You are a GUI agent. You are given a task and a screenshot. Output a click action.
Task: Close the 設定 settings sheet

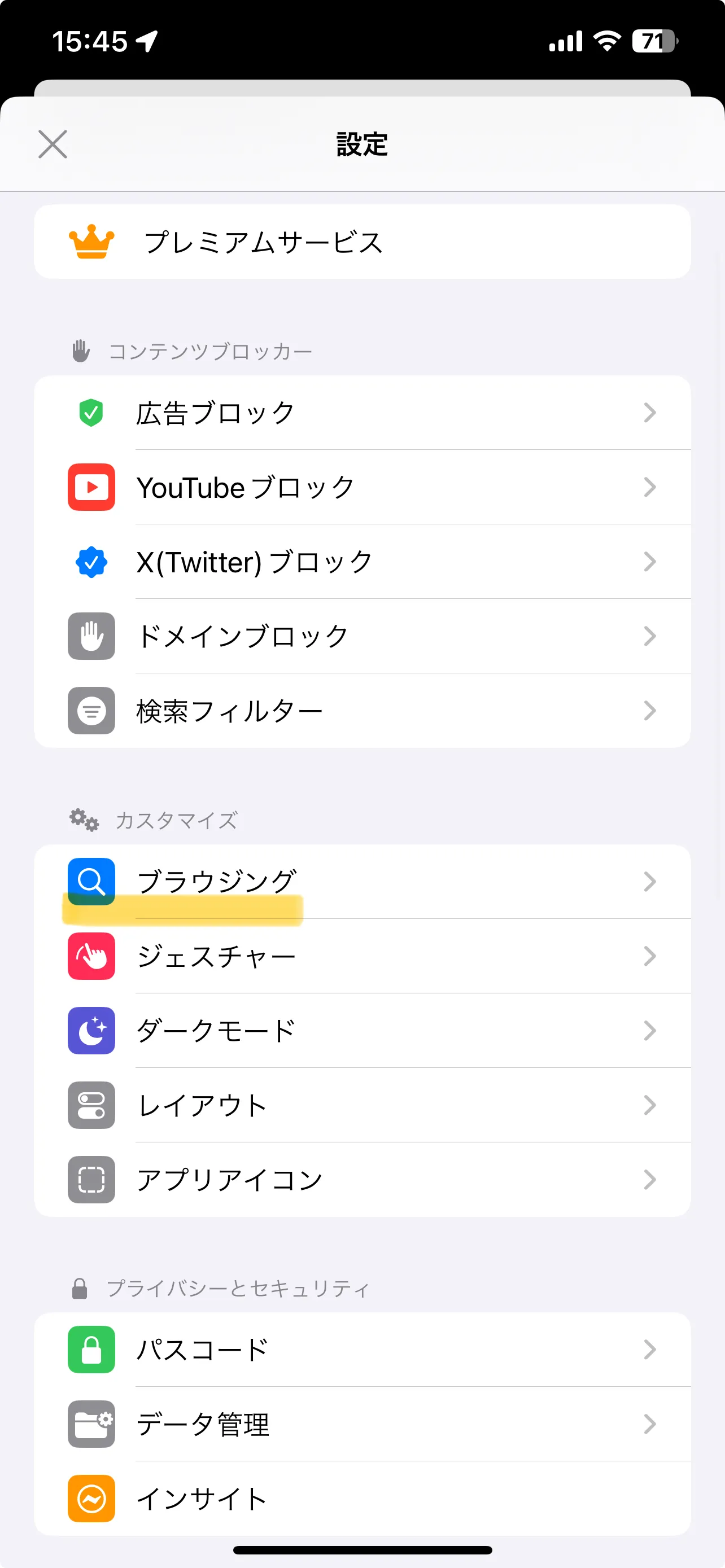point(53,144)
